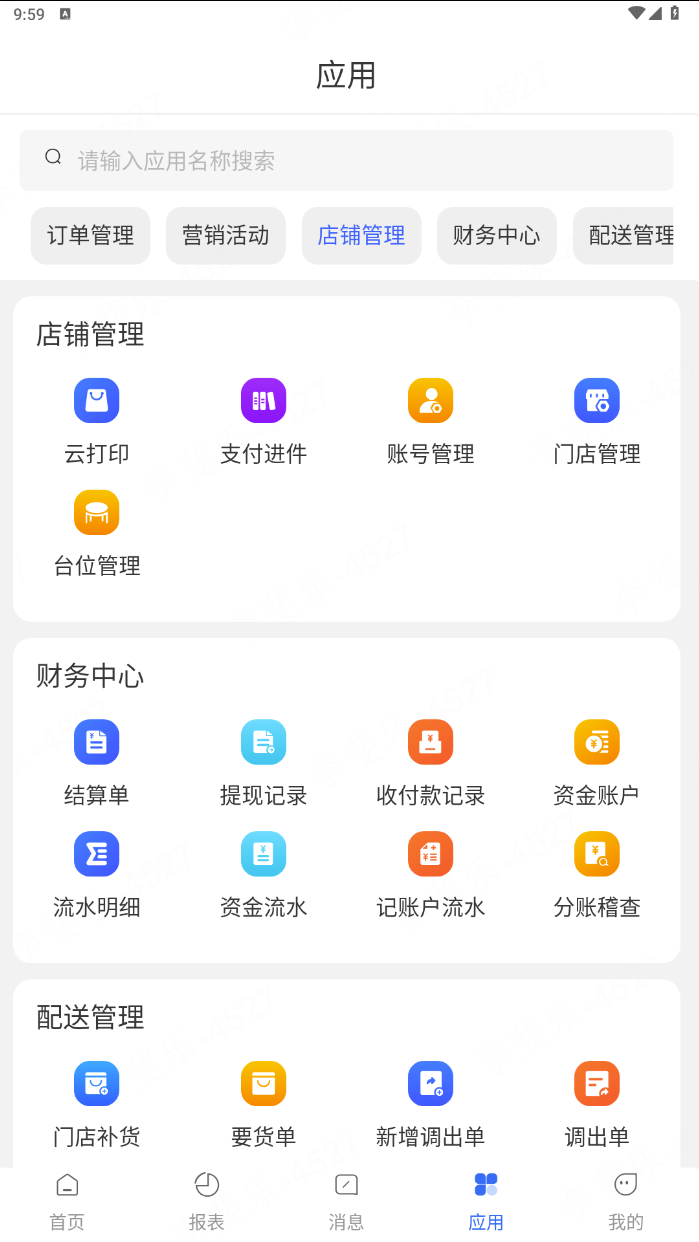The width and height of the screenshot is (699, 1242).
Task: Open 资金账户
Action: pyautogui.click(x=597, y=763)
